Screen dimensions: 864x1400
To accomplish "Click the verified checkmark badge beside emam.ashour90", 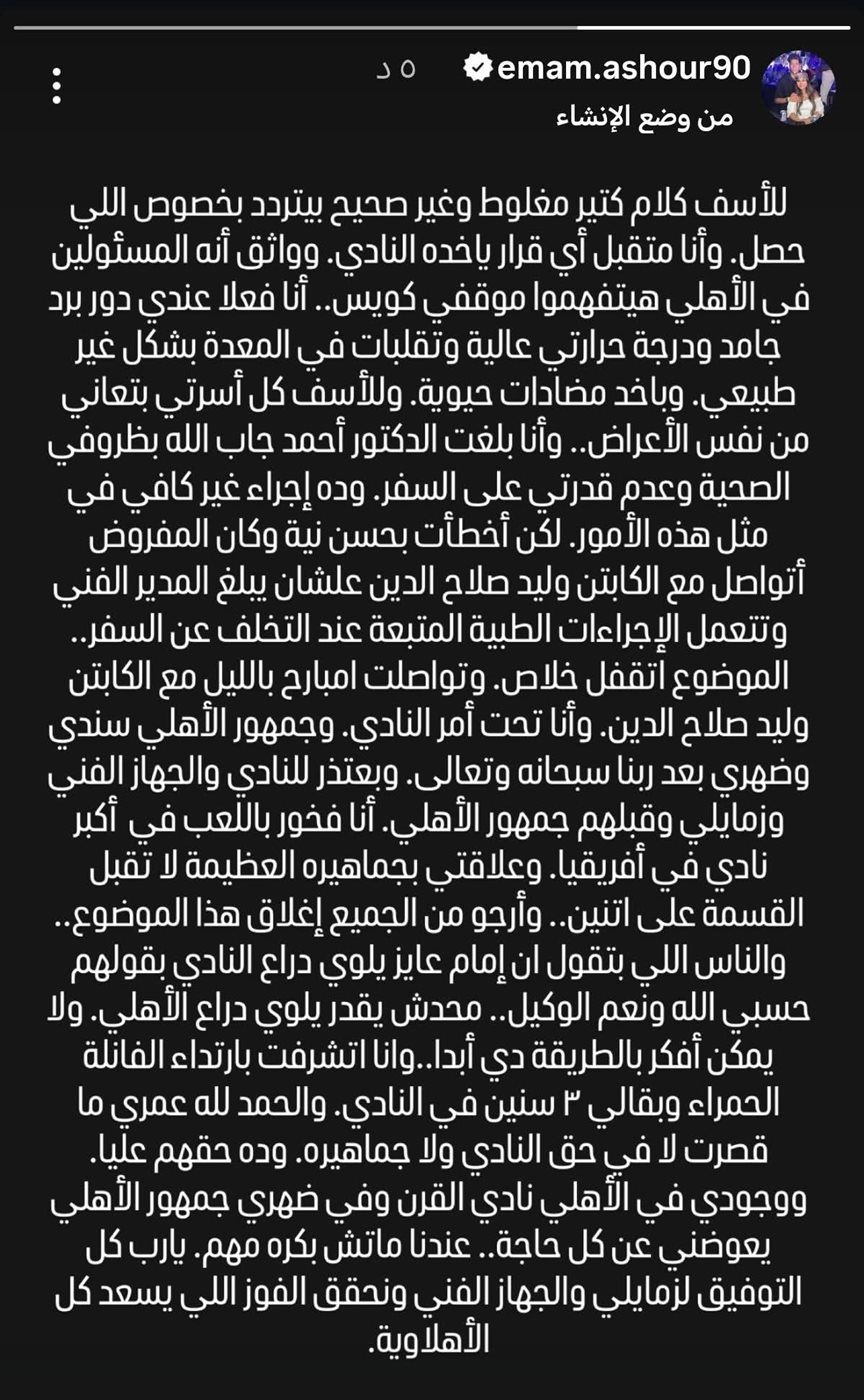I will click(x=479, y=68).
